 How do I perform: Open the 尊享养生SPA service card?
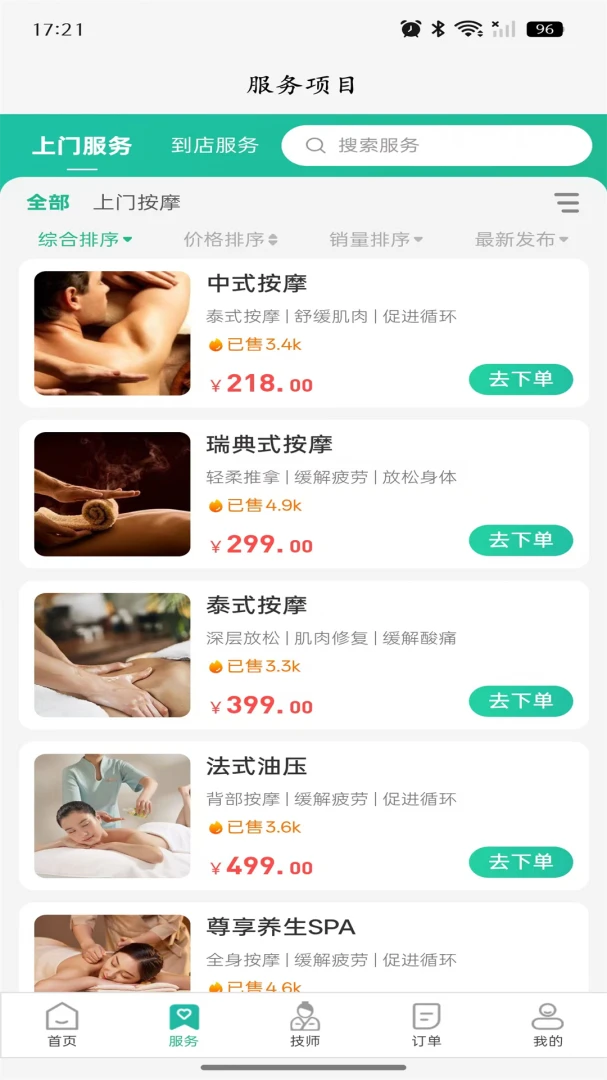(x=304, y=948)
